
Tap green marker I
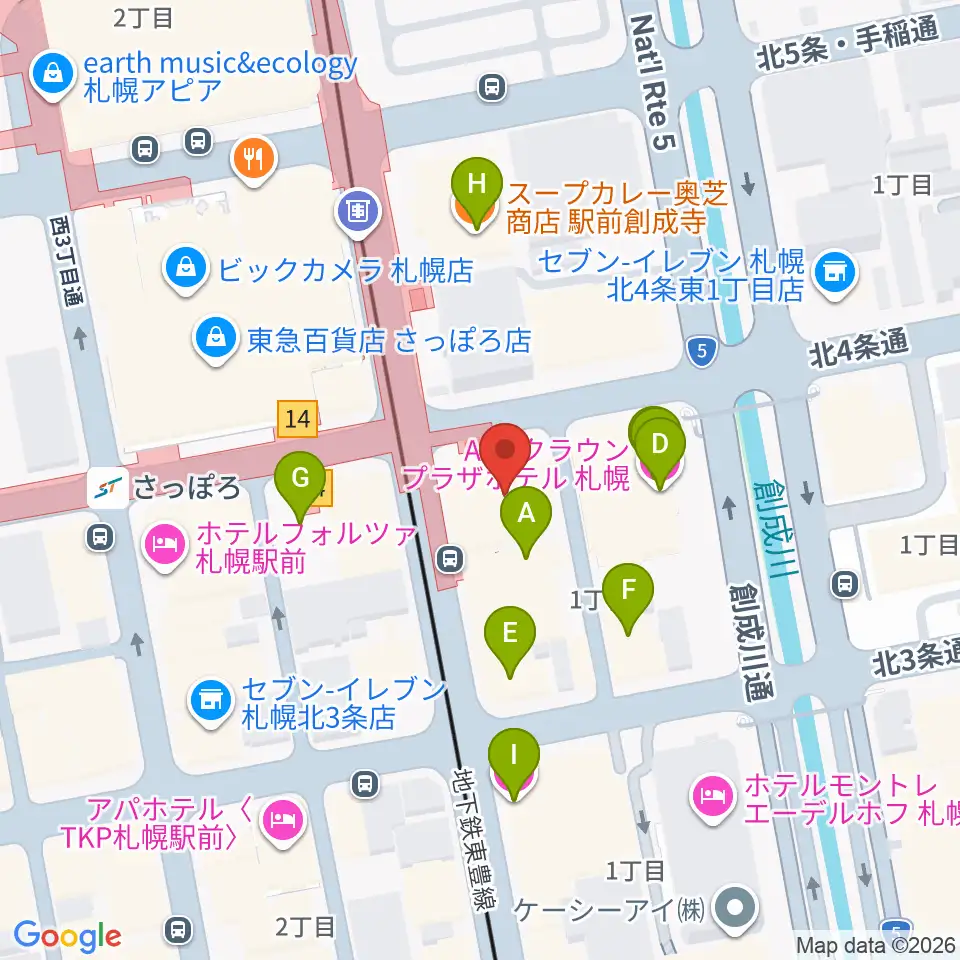click(x=514, y=764)
